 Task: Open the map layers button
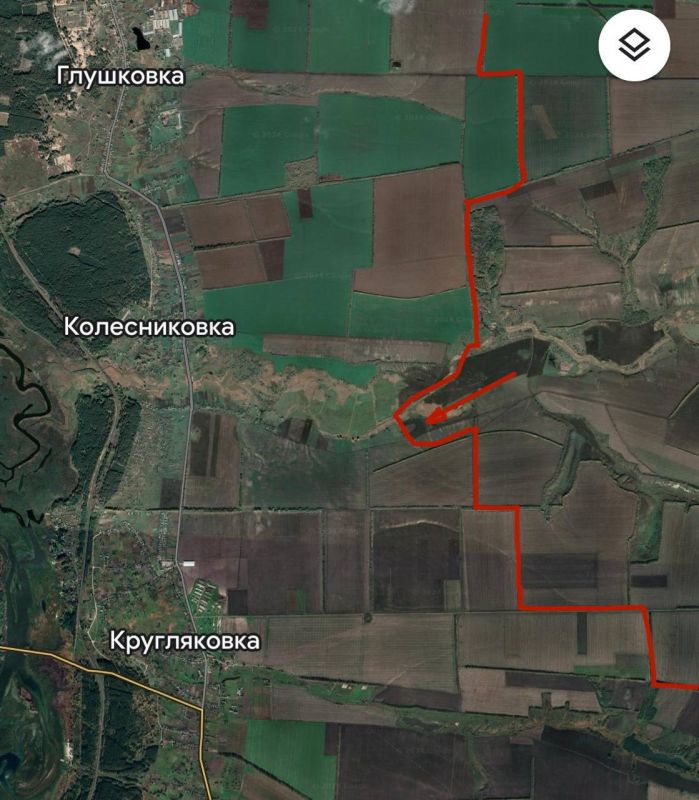[x=634, y=44]
